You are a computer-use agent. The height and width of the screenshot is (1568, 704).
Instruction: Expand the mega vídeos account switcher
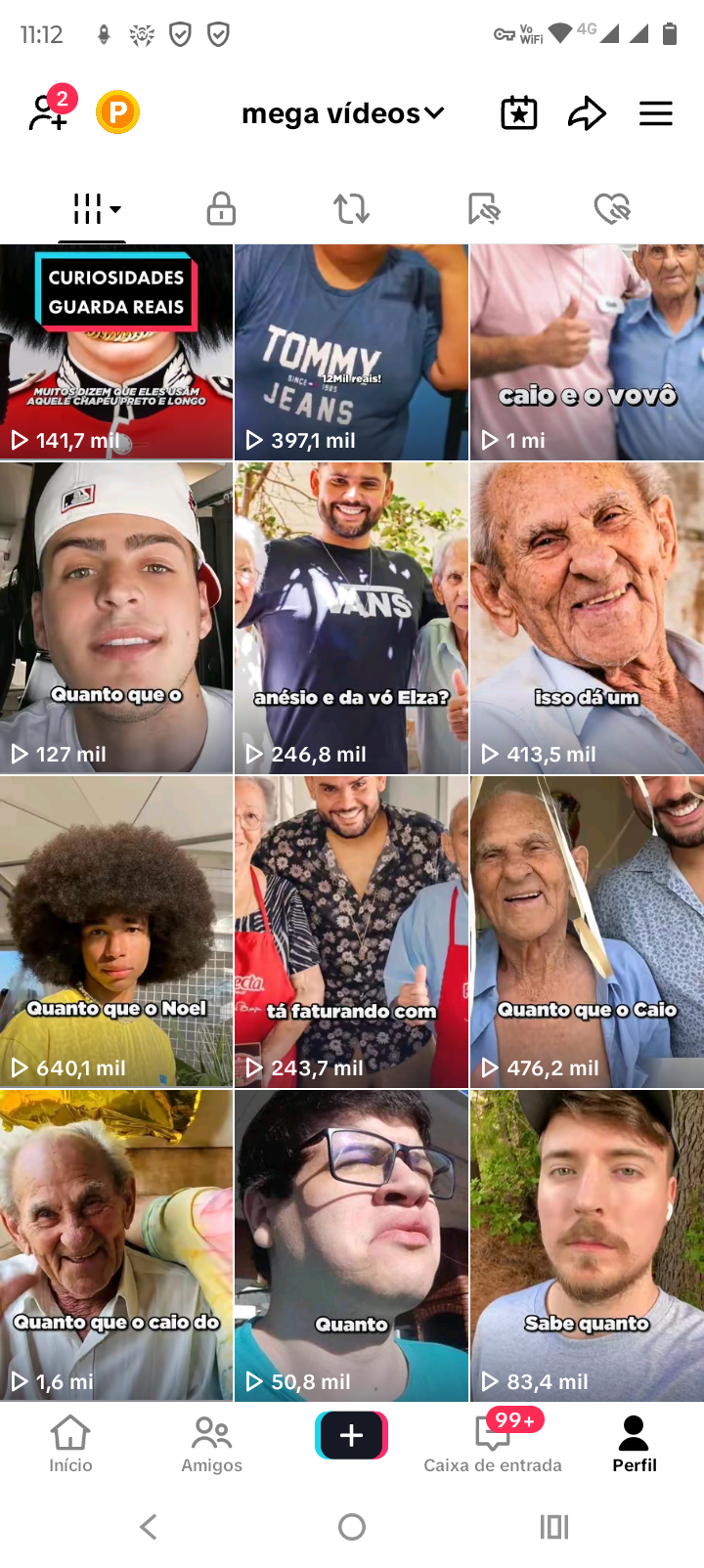342,113
